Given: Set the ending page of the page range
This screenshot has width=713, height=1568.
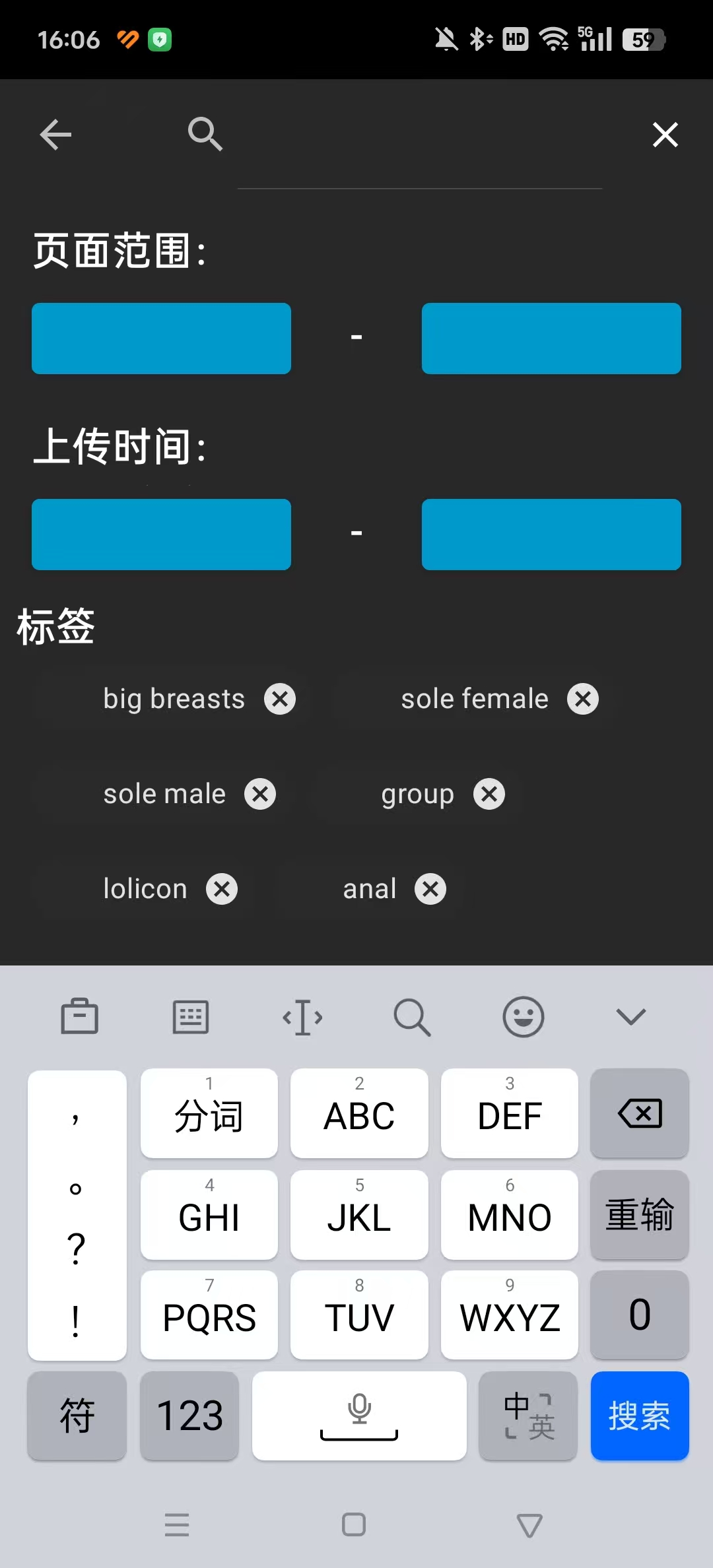Looking at the screenshot, I should click(x=551, y=339).
